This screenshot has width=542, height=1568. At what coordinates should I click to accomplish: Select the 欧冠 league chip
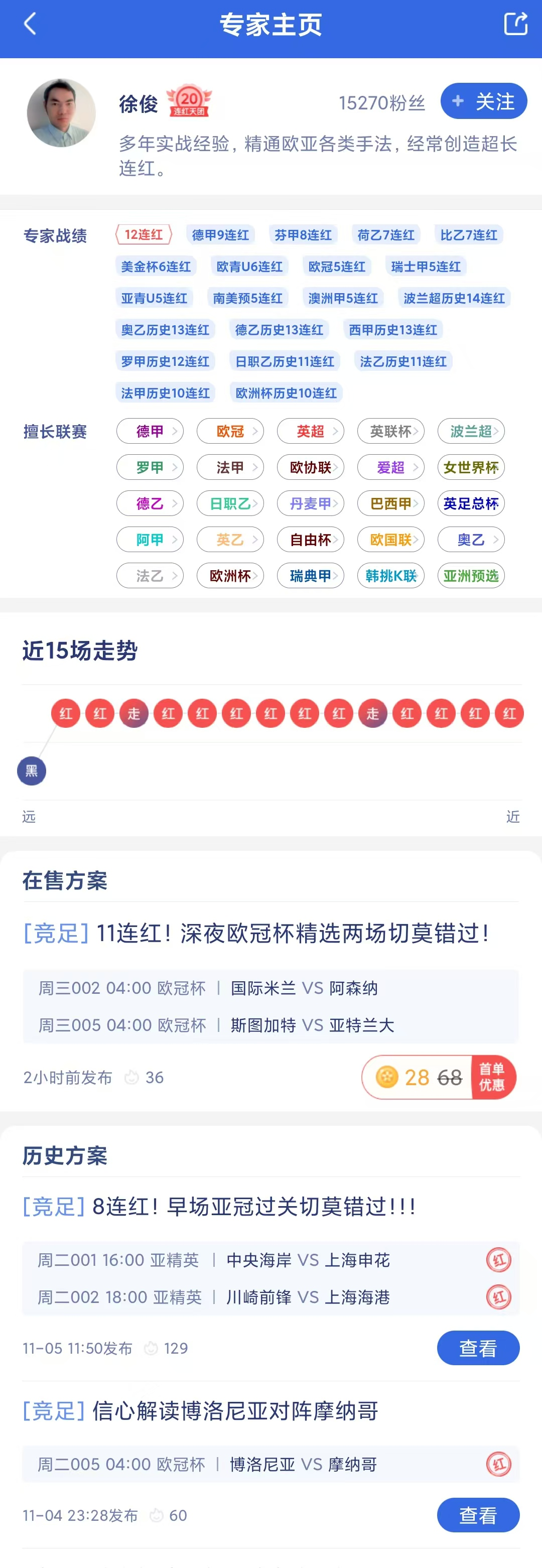(x=230, y=432)
